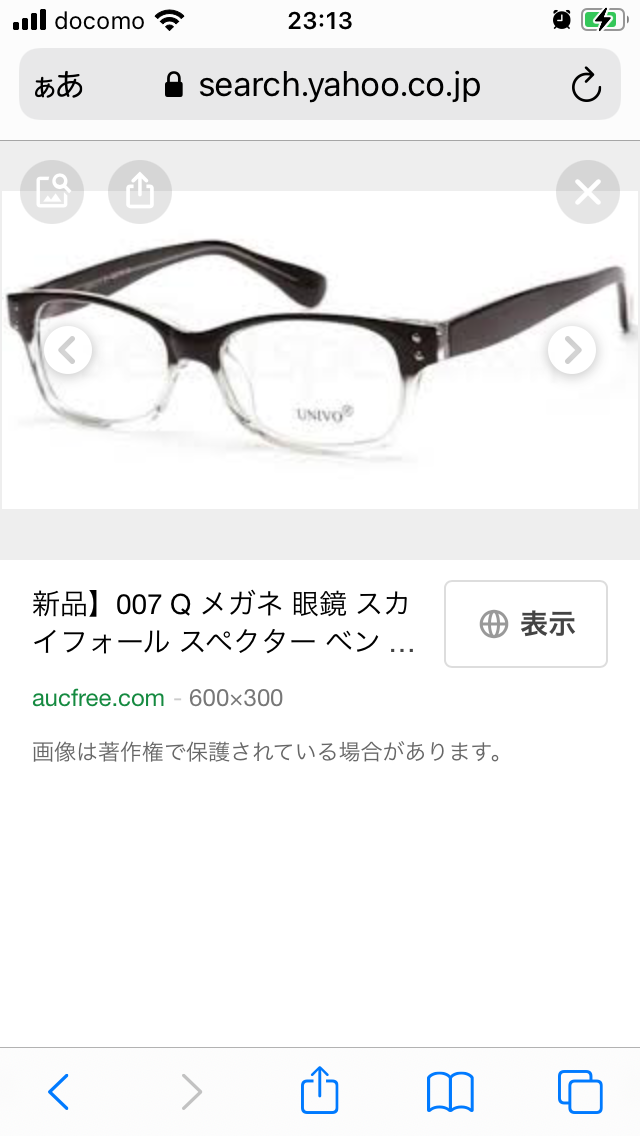Show open Safari tabs
Viewport: 640px width, 1136px height.
point(580,1091)
